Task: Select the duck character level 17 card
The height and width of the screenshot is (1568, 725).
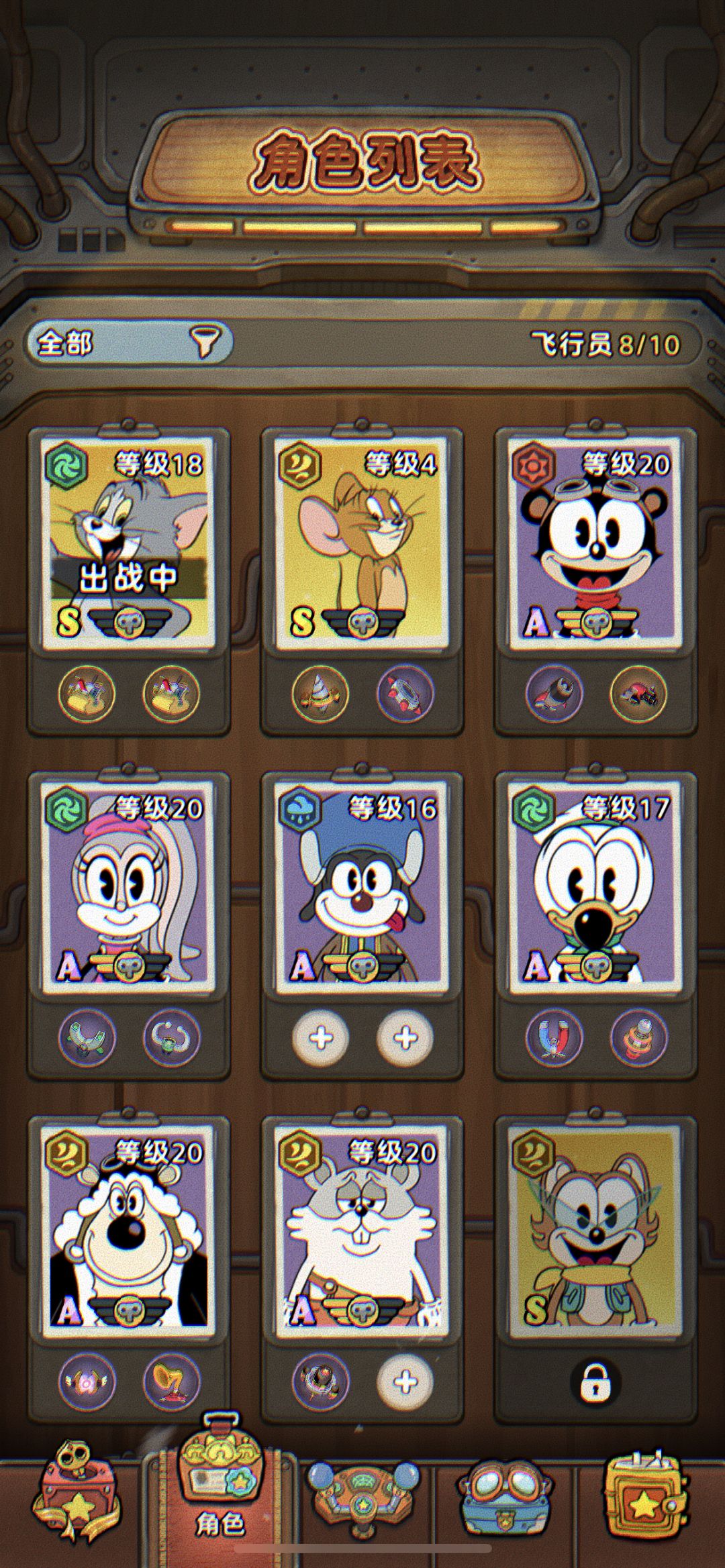Action: pos(595,887)
